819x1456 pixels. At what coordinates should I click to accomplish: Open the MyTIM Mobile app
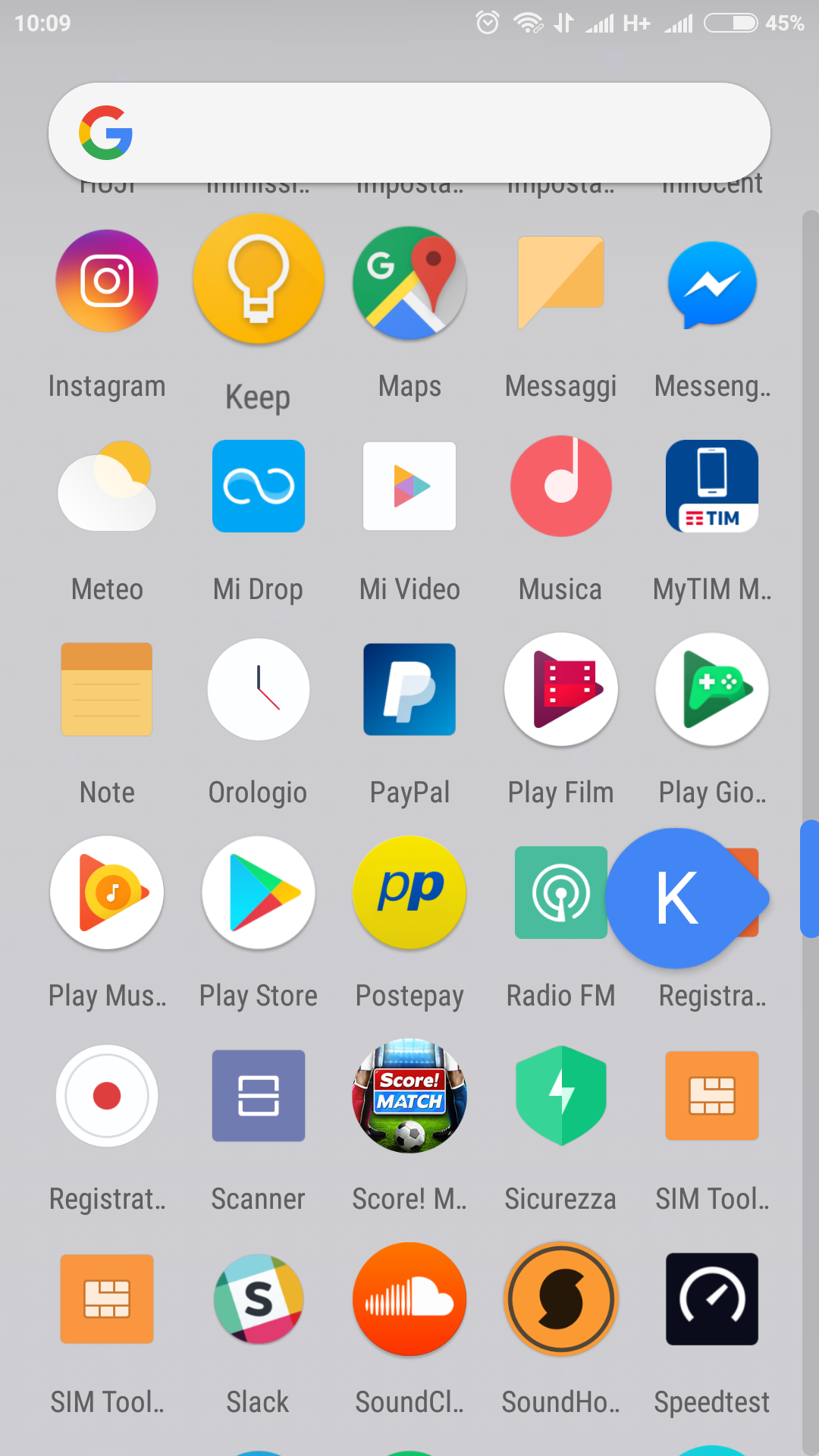coord(712,486)
